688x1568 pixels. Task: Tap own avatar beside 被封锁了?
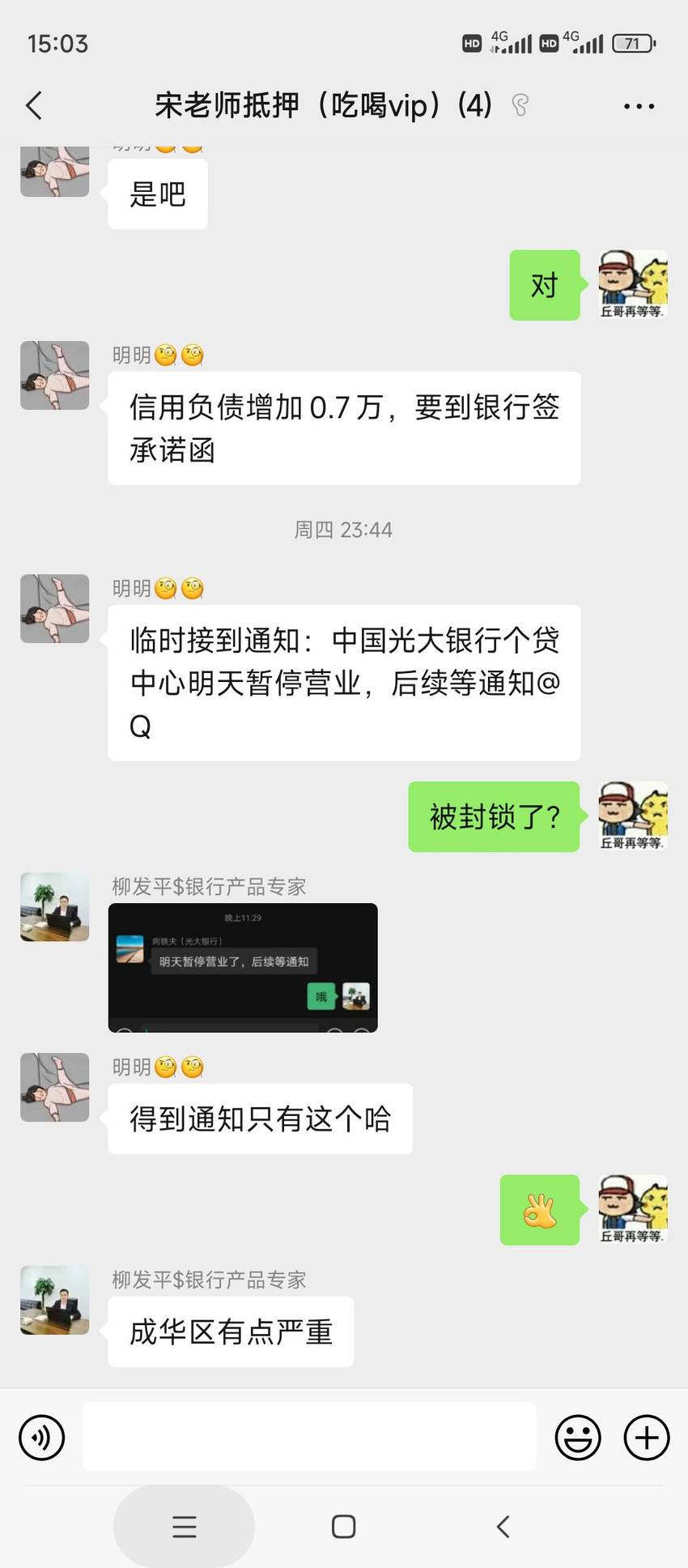click(633, 816)
